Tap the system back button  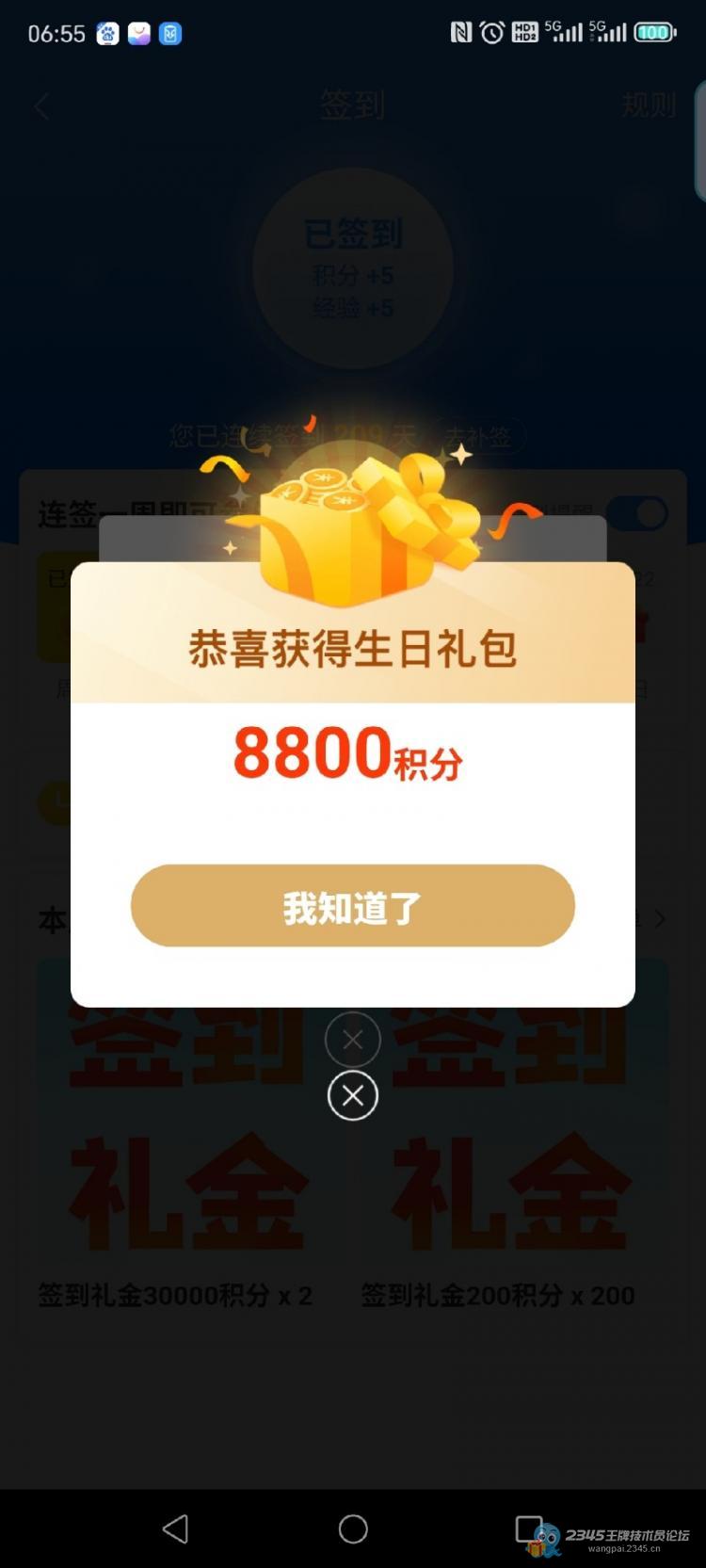coord(176,1529)
